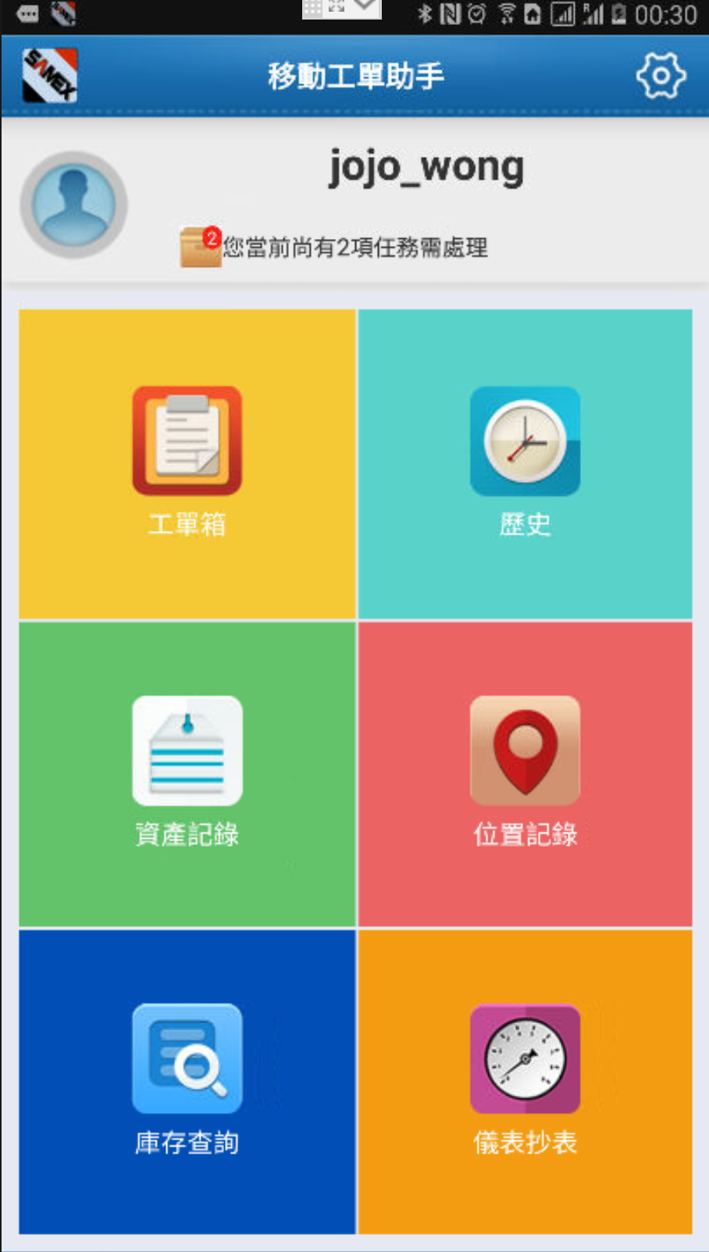The image size is (709, 1252).
Task: Open 儀表抄表 meter reading
Action: click(525, 1081)
